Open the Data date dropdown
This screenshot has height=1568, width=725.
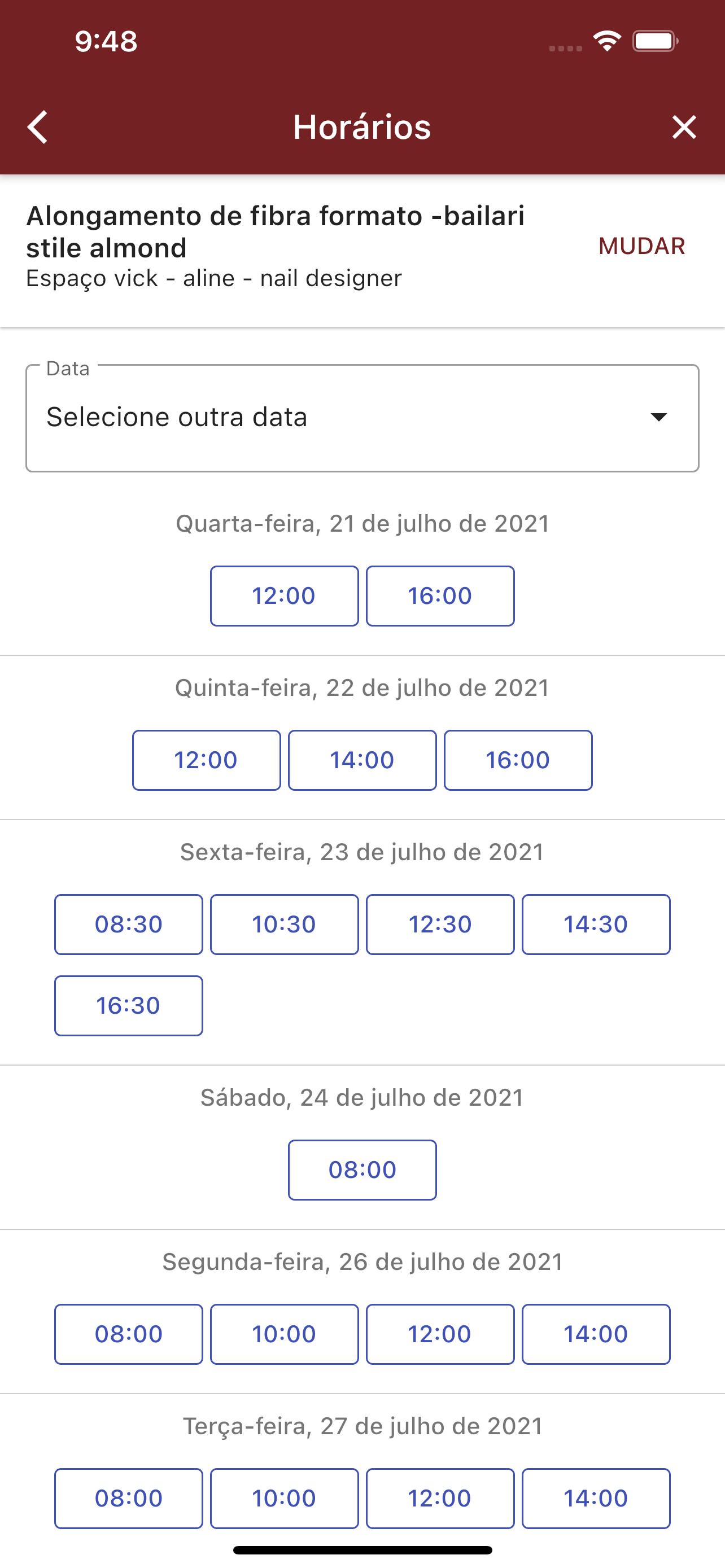pyautogui.click(x=362, y=418)
